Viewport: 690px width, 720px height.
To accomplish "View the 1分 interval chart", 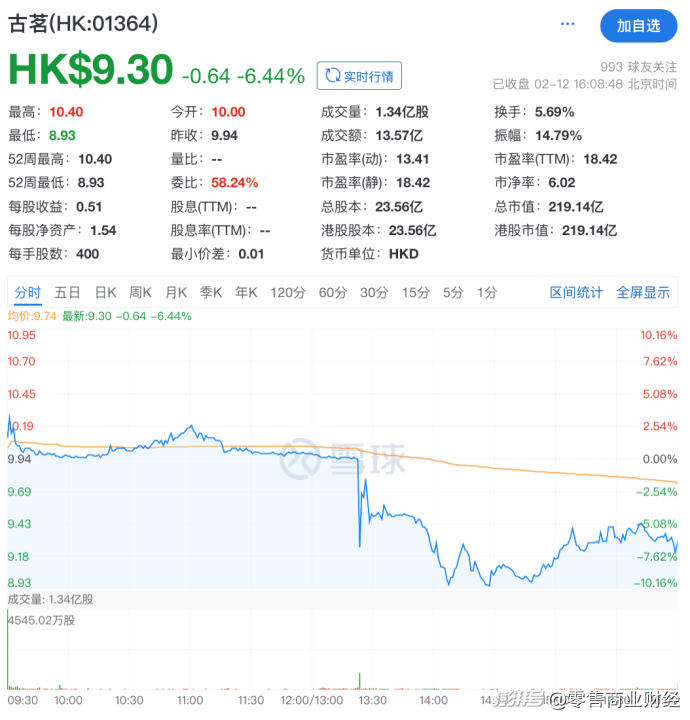I will [x=487, y=292].
